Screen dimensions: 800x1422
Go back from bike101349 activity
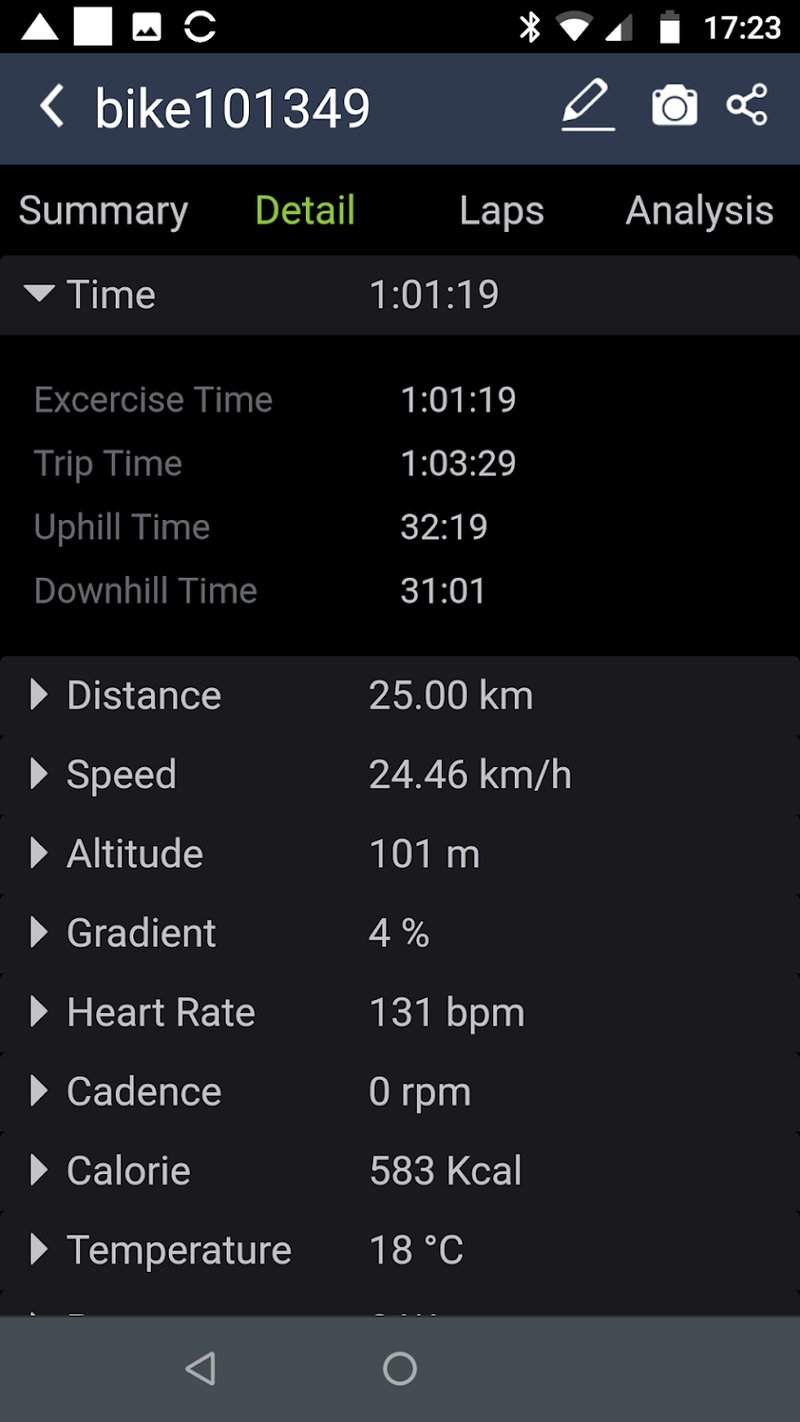[x=52, y=107]
